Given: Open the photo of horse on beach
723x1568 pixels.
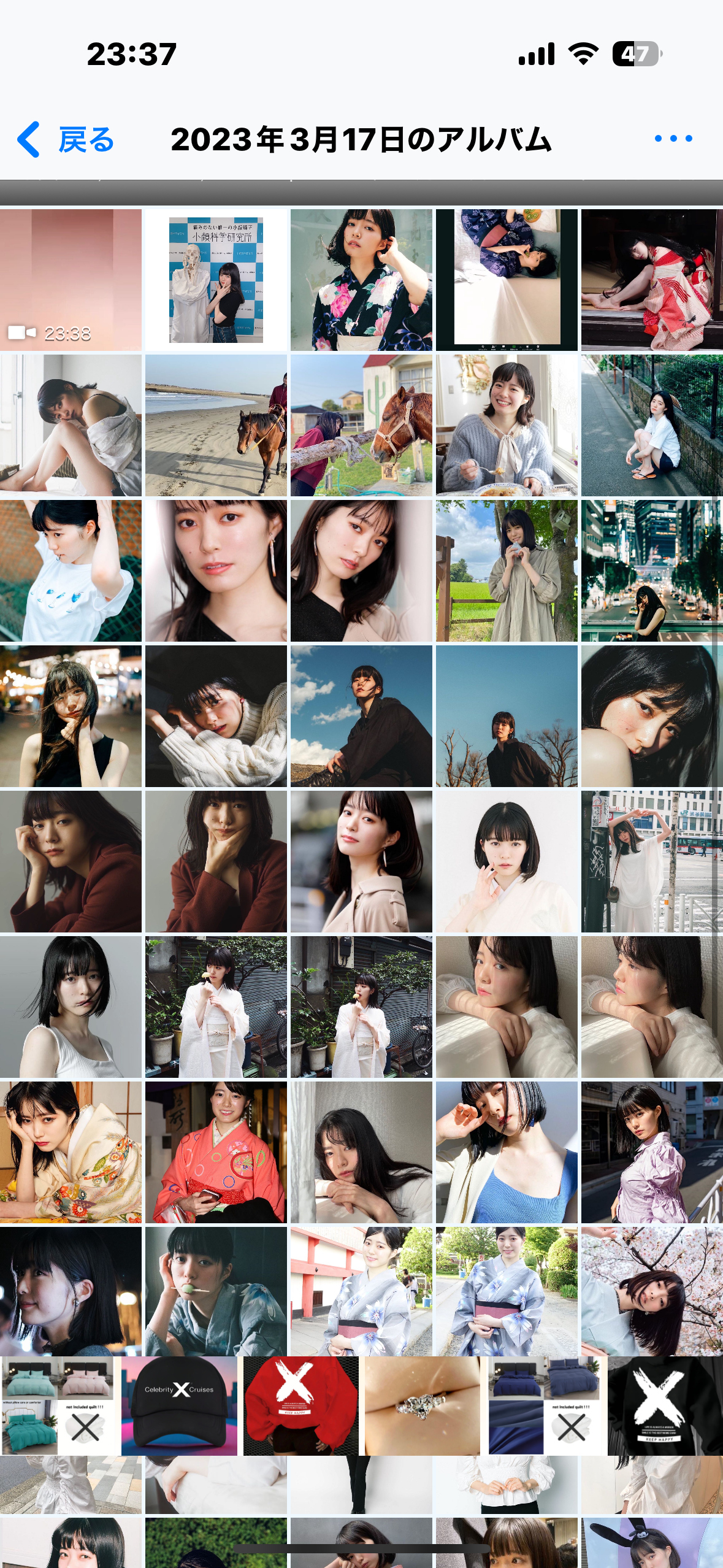Looking at the screenshot, I should point(216,425).
